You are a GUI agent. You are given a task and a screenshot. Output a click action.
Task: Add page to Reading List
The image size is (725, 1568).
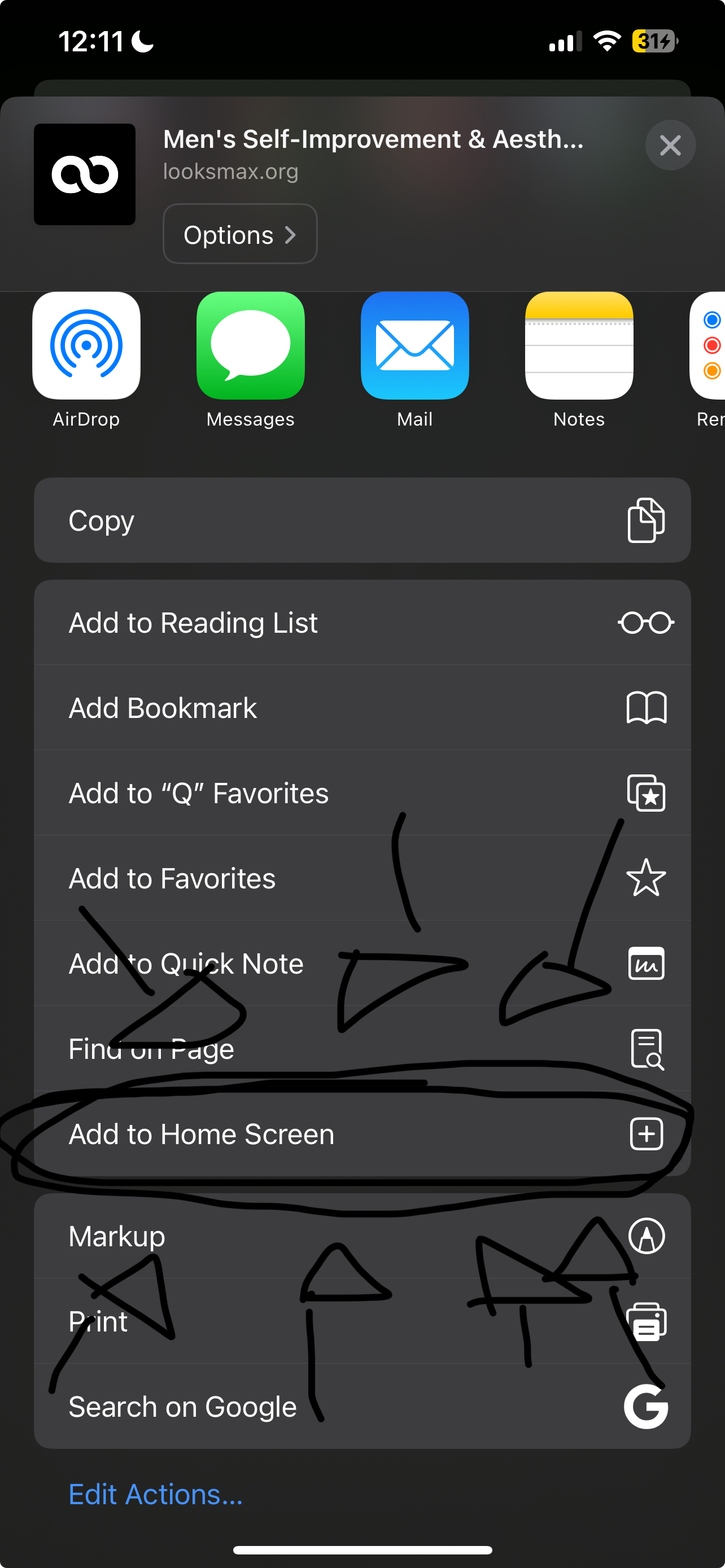[362, 623]
